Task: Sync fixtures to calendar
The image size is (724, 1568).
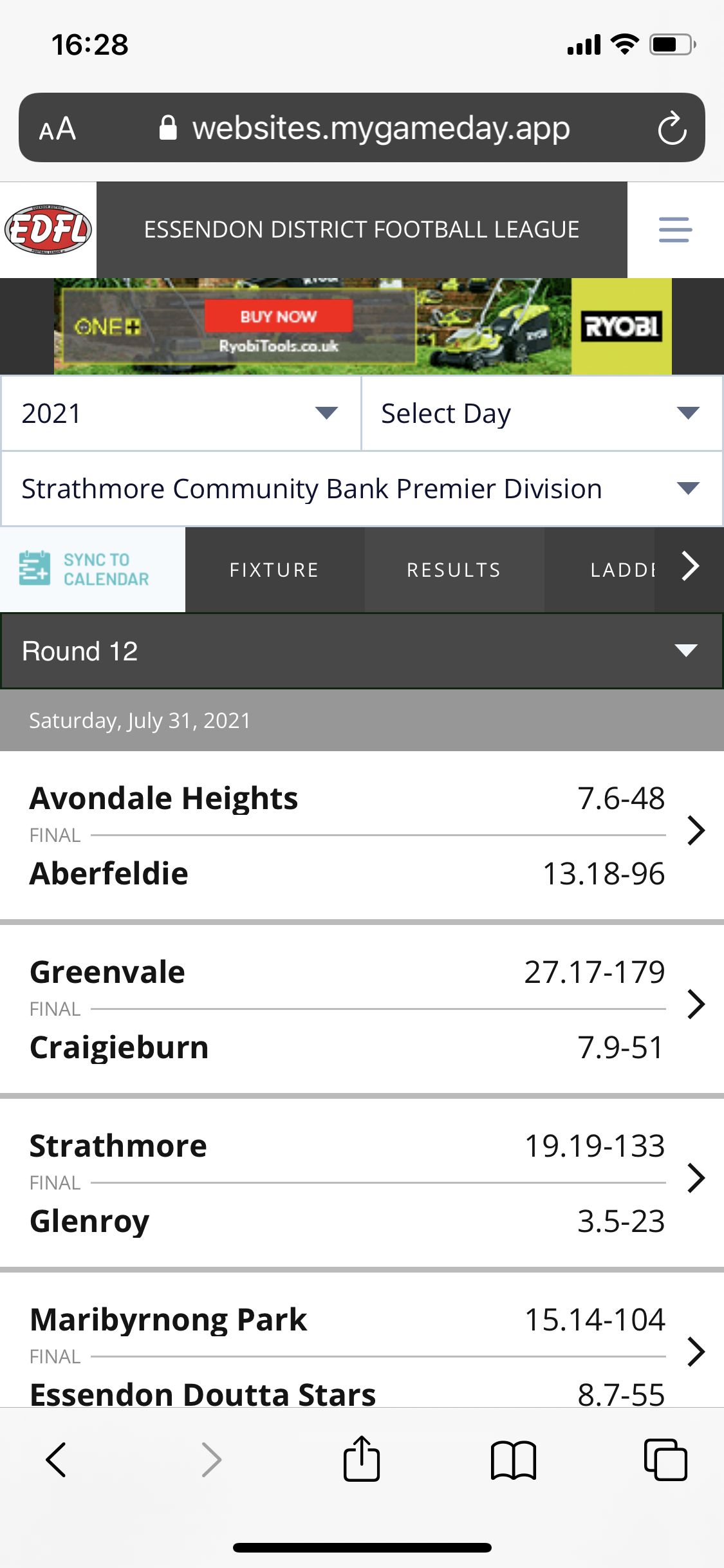Action: (x=93, y=570)
